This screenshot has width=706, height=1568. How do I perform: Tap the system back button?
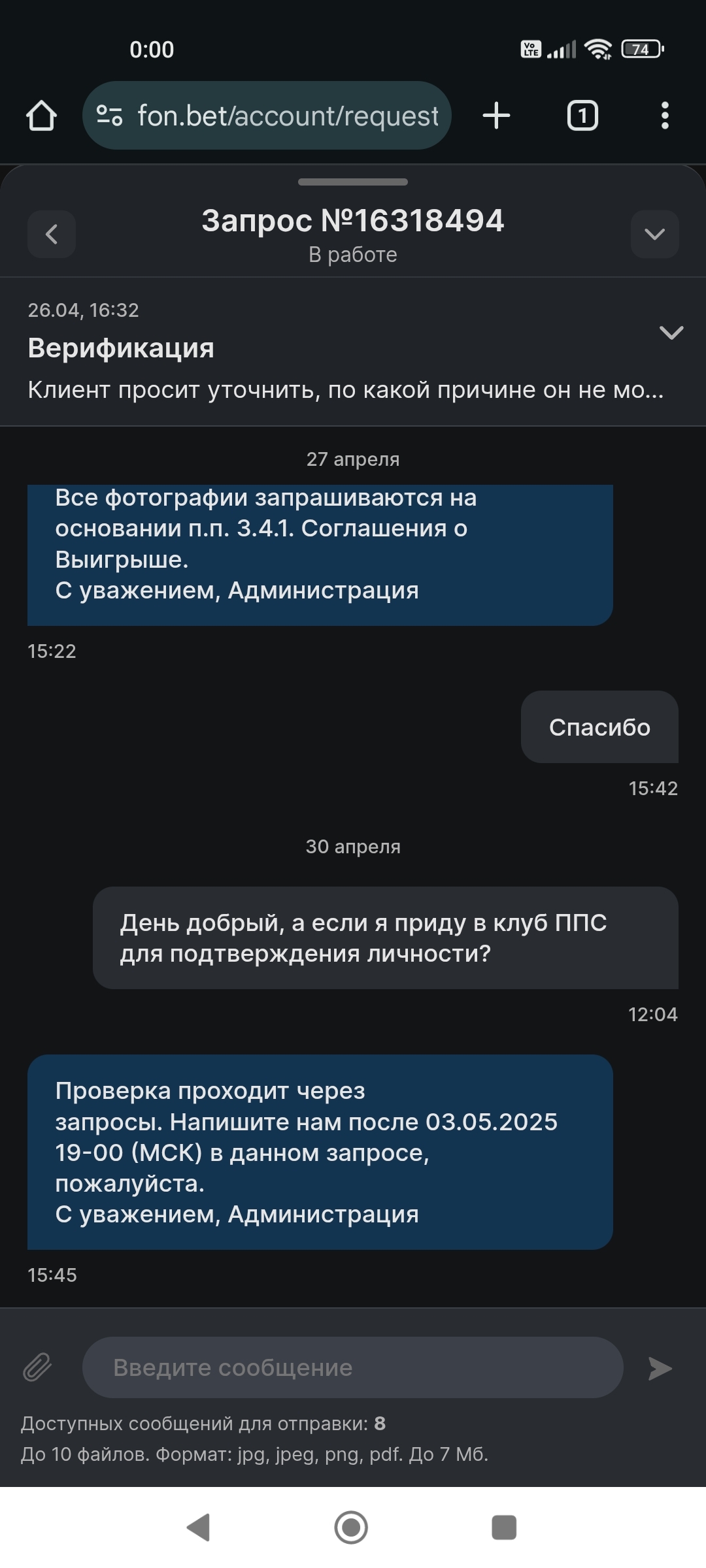pyautogui.click(x=198, y=1527)
